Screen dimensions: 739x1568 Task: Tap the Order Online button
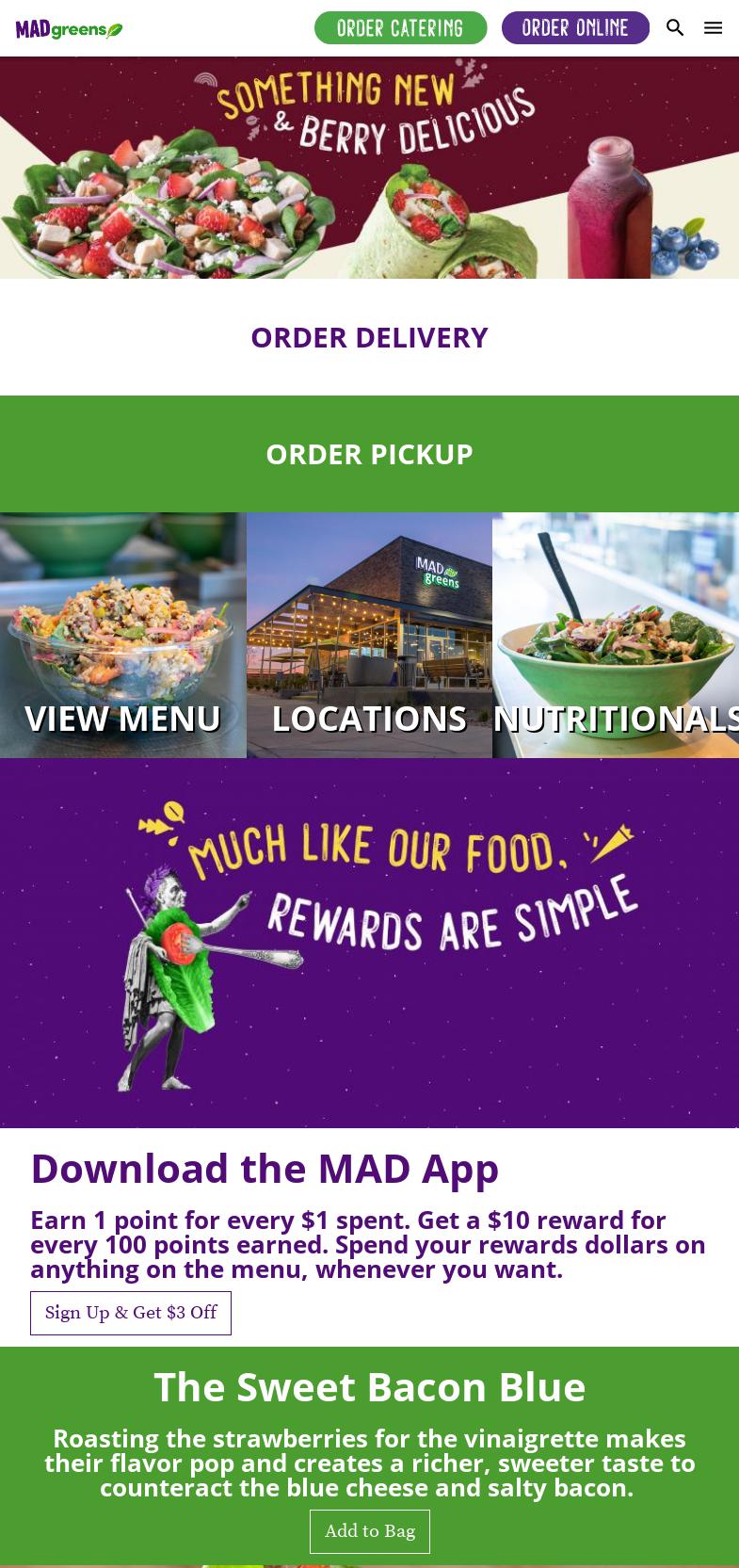(575, 28)
